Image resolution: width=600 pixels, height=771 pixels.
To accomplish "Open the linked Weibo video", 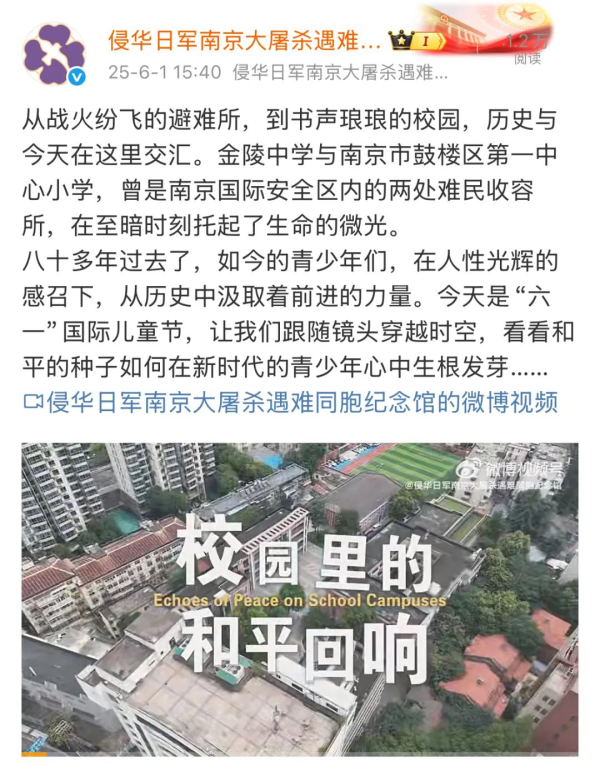I will click(290, 403).
